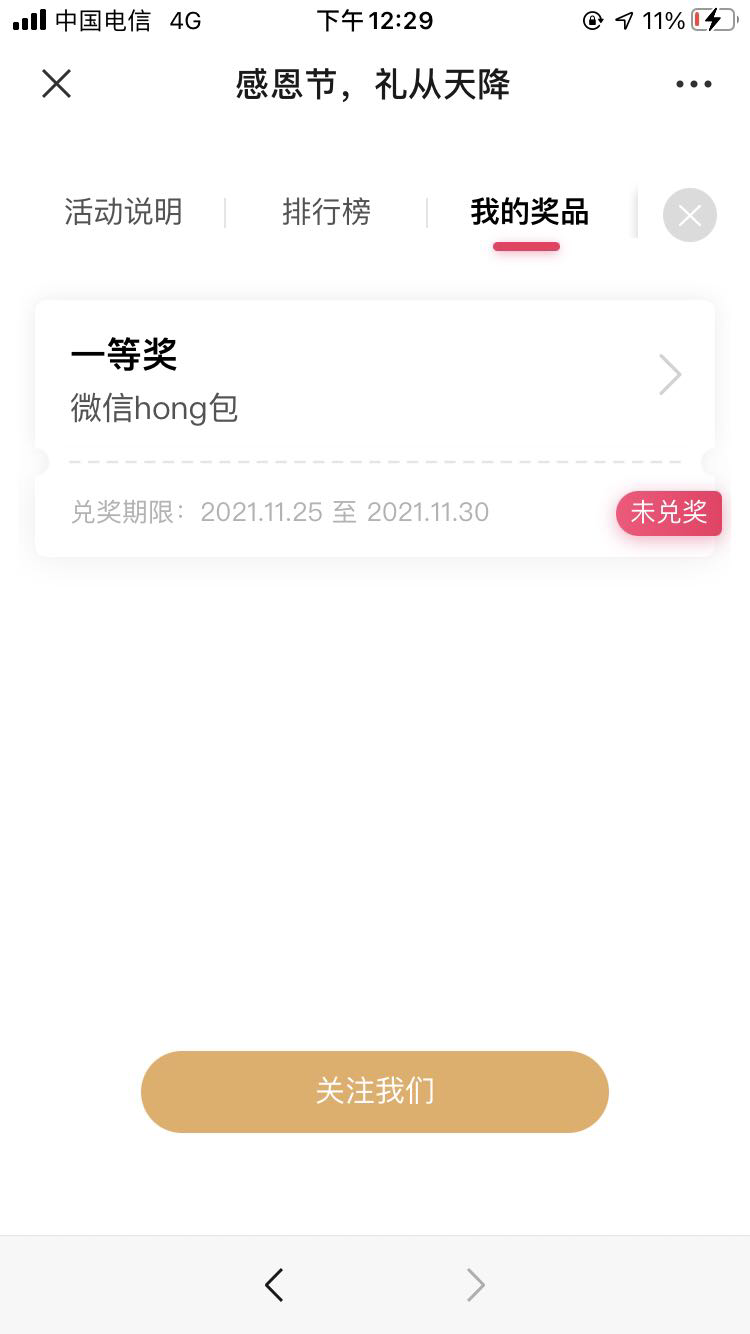Tap the 关注我们 button

(374, 1091)
